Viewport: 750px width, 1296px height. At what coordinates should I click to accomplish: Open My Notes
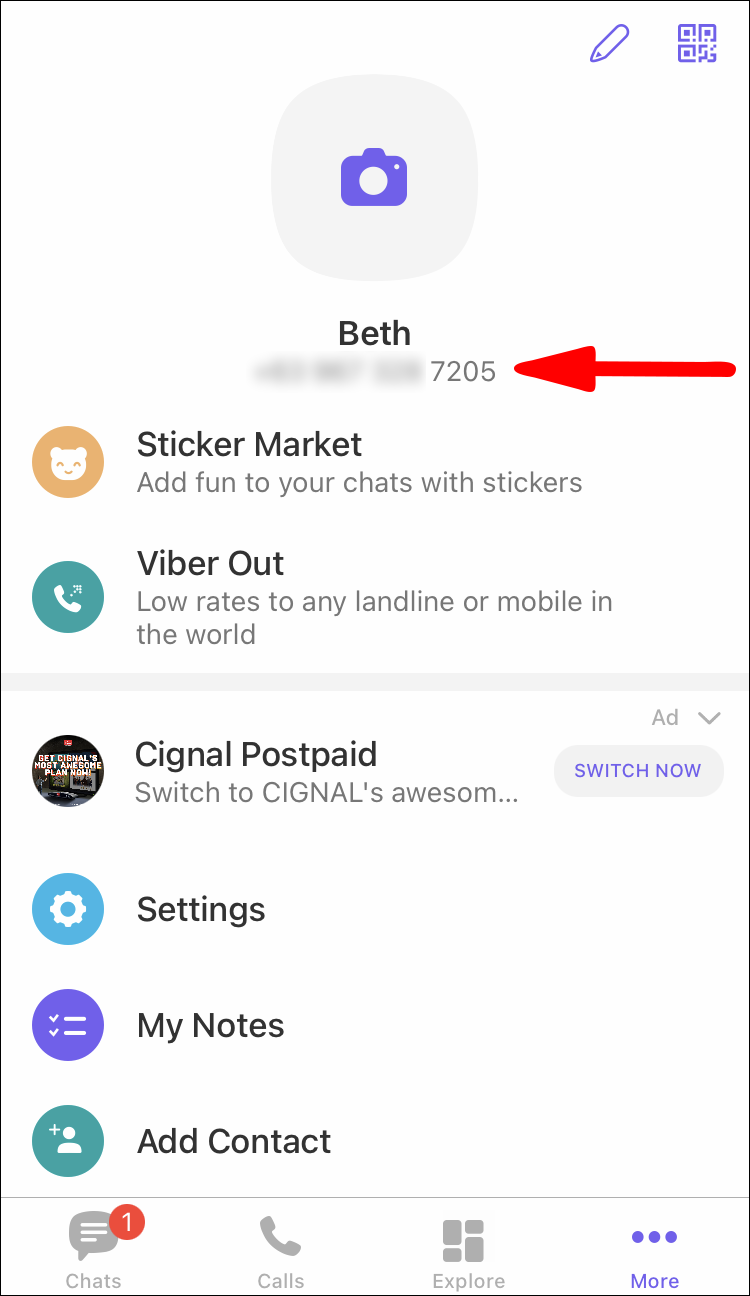click(x=210, y=1025)
